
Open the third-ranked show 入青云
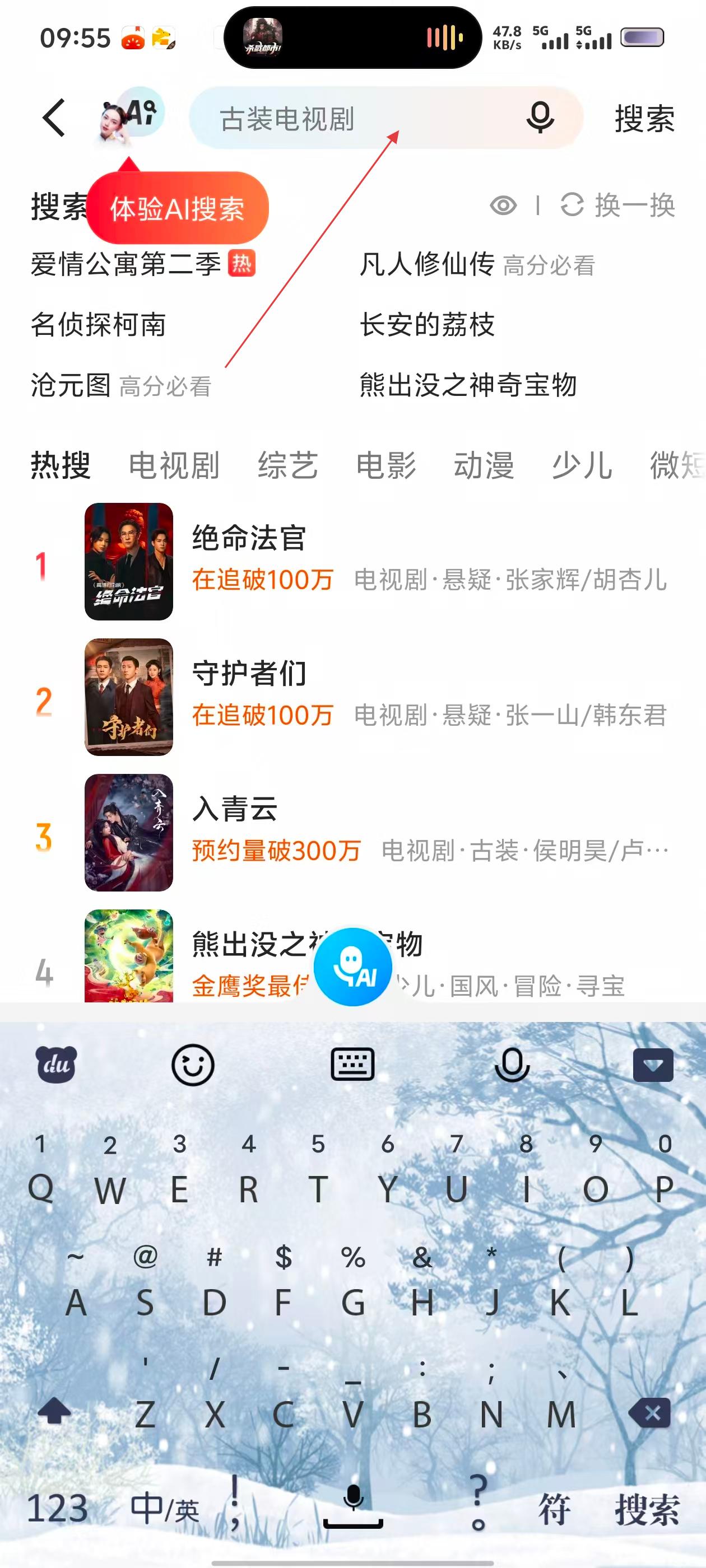coord(235,810)
